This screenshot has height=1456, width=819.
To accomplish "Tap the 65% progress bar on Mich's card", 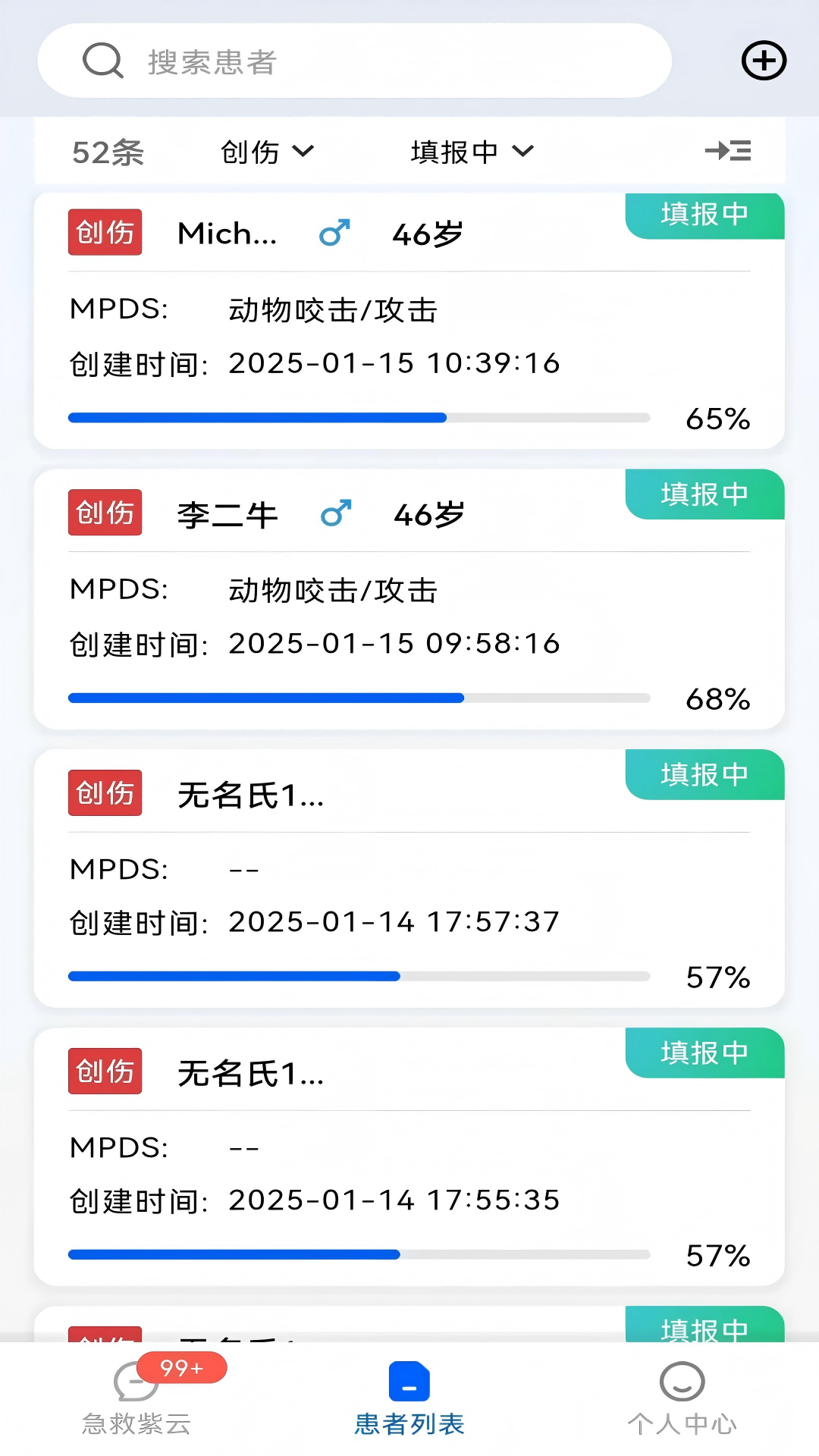I will (x=359, y=416).
